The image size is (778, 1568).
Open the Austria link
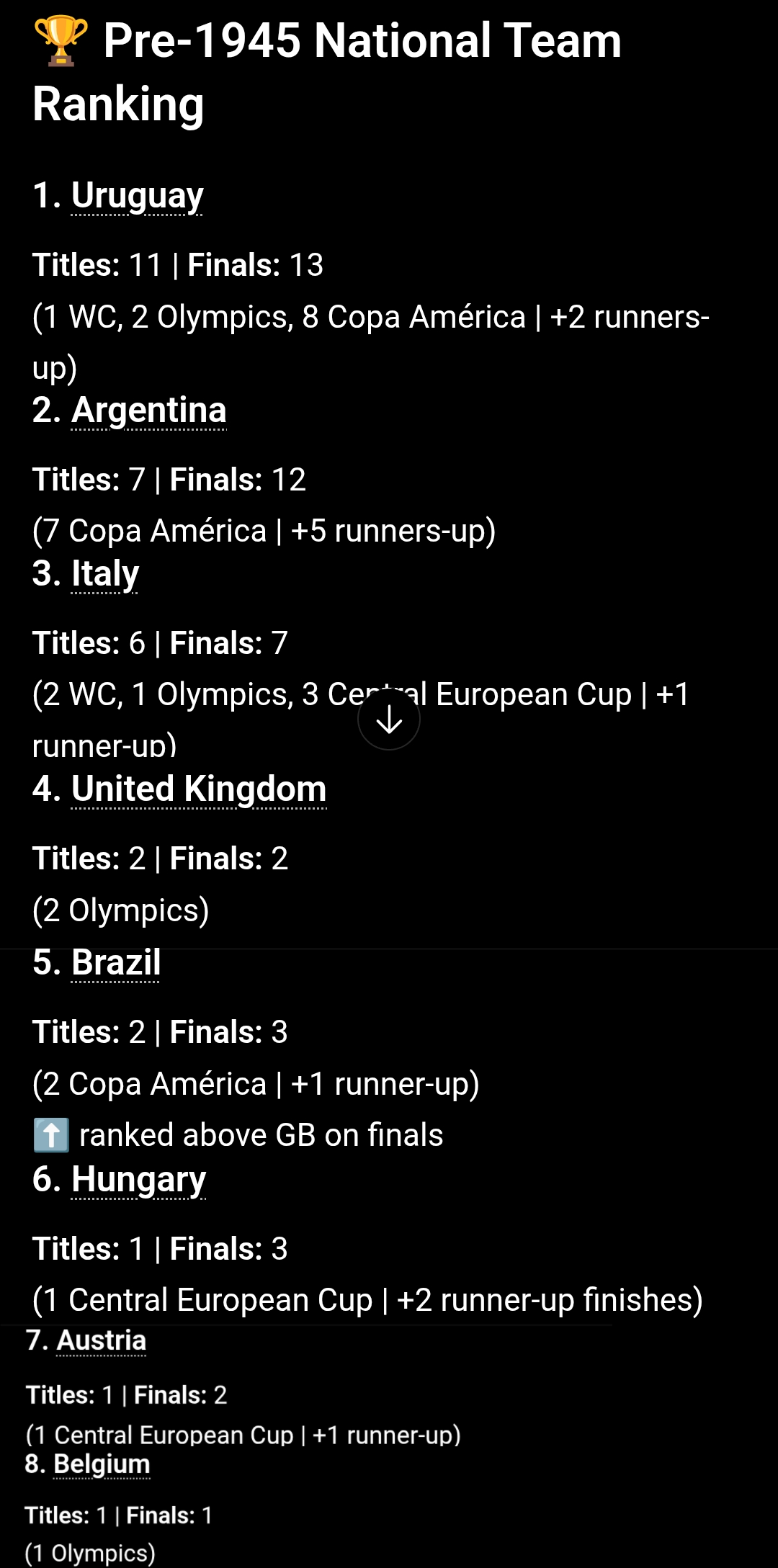101,1340
